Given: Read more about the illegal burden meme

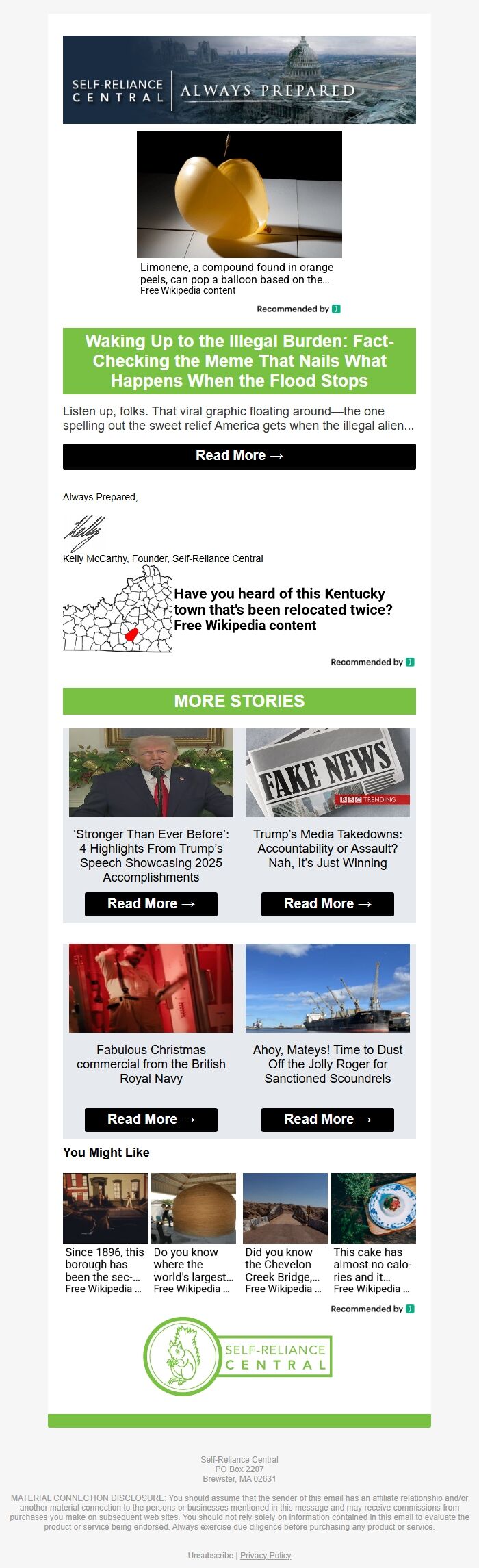Looking at the screenshot, I should 239,456.
